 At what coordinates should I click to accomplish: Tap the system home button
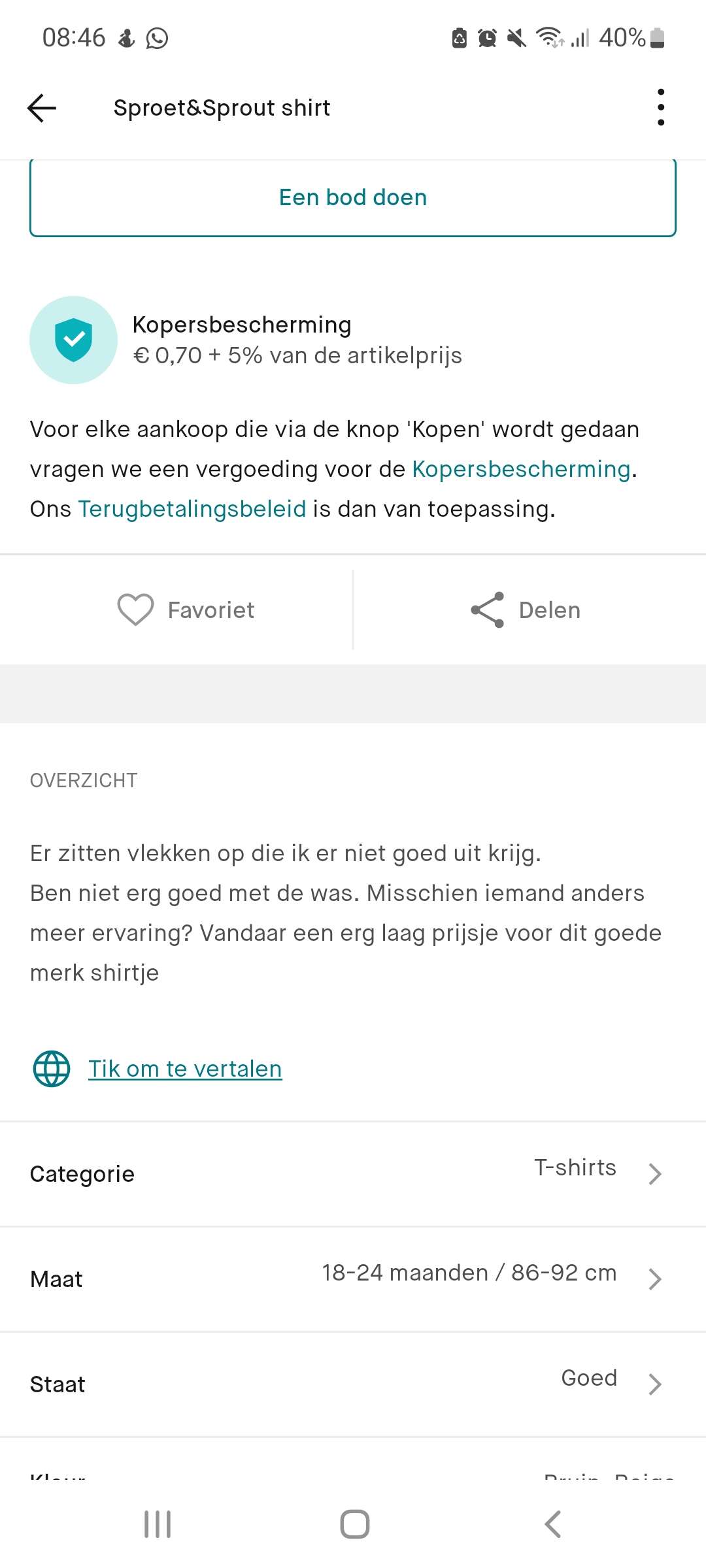[354, 1524]
